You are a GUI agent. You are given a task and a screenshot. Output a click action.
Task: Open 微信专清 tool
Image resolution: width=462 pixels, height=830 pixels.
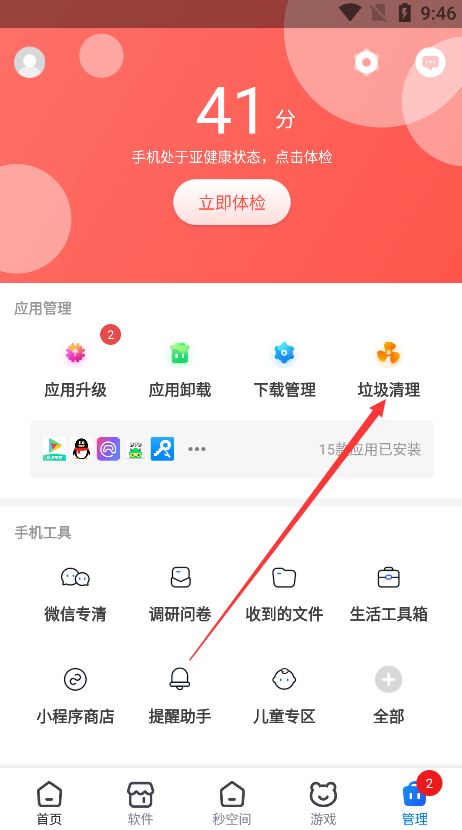coord(75,594)
